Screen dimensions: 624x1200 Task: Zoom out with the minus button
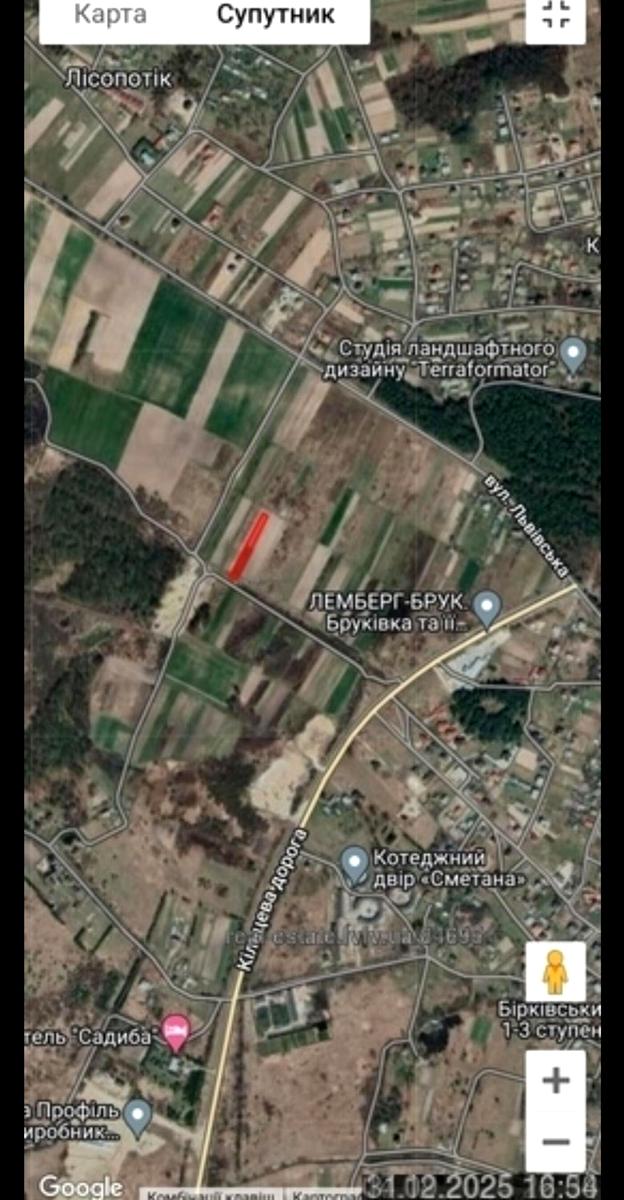[x=556, y=1141]
